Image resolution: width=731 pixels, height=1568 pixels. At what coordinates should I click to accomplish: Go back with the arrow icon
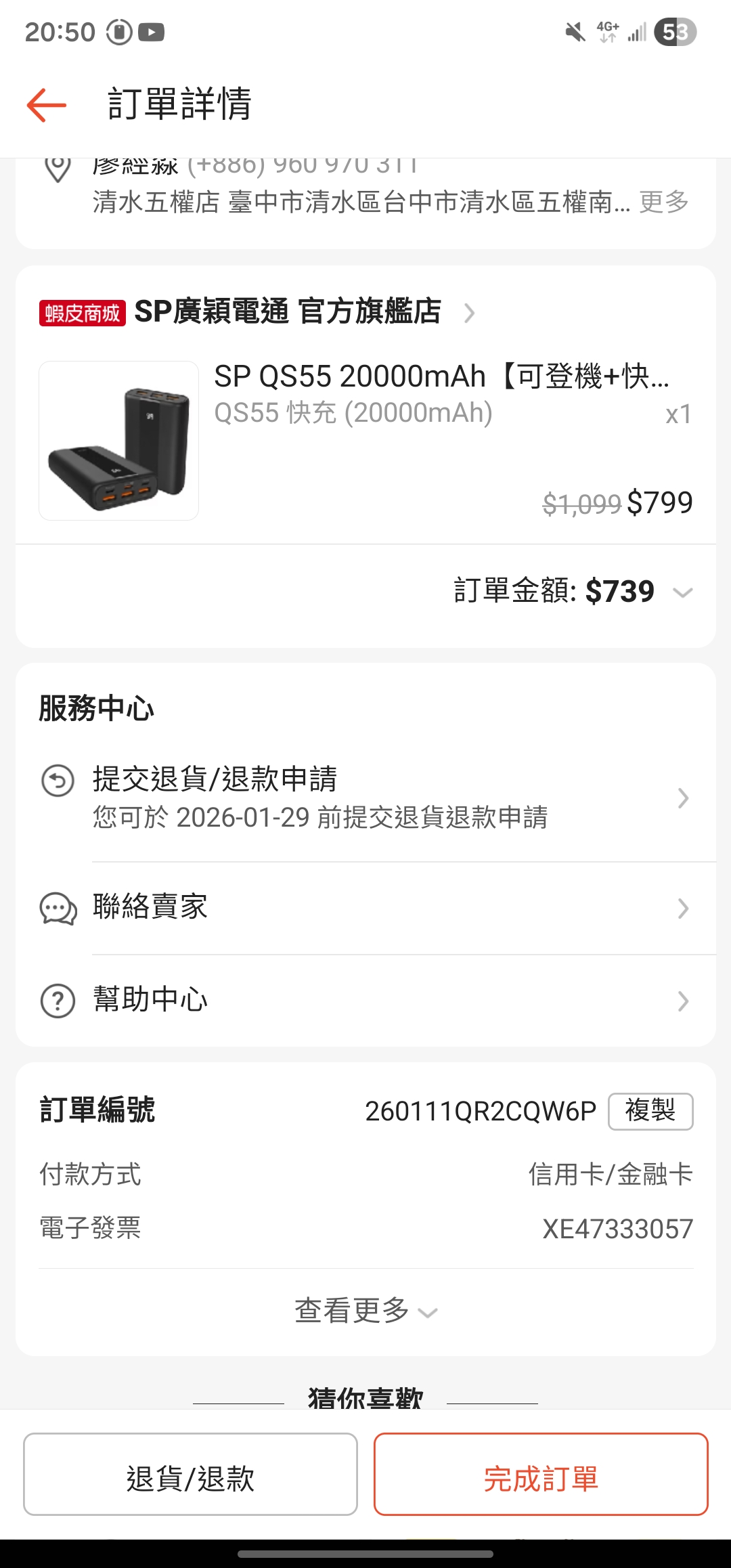46,105
